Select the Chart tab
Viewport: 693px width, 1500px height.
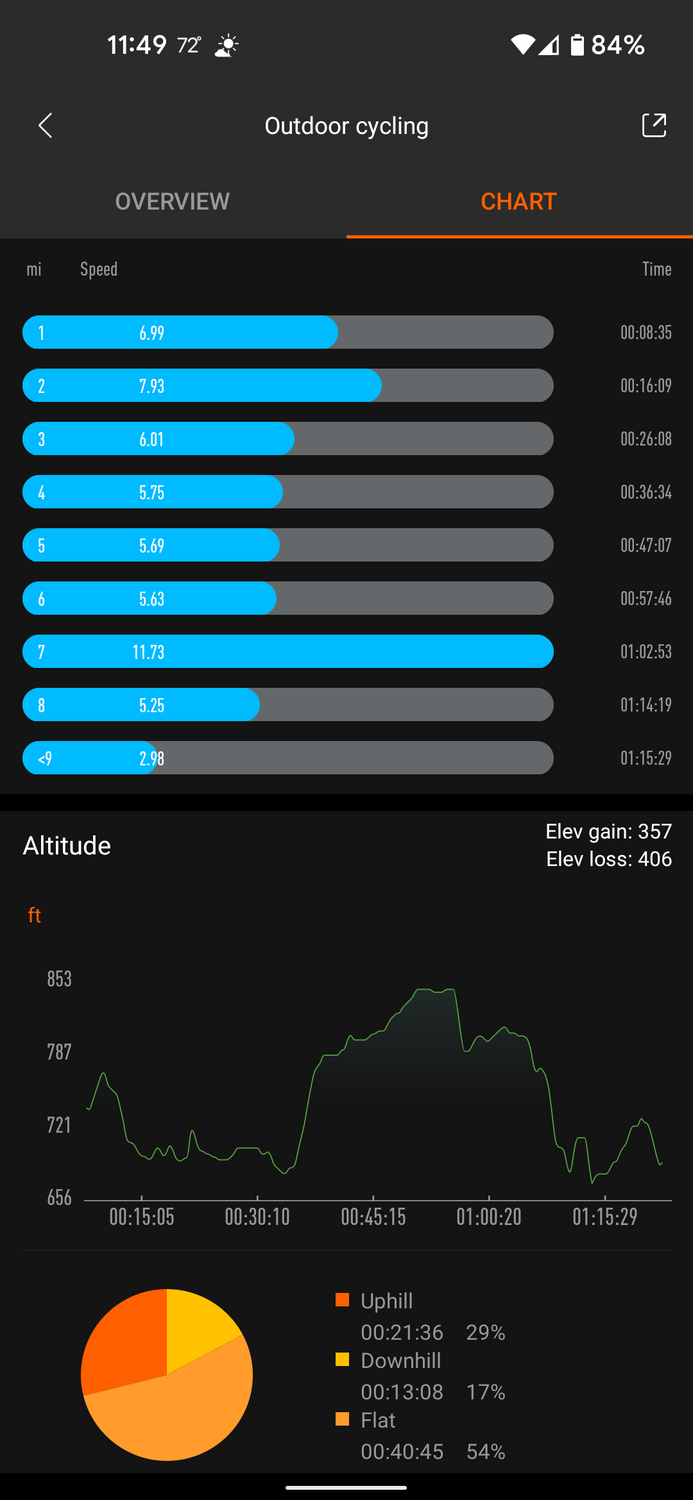click(x=518, y=202)
